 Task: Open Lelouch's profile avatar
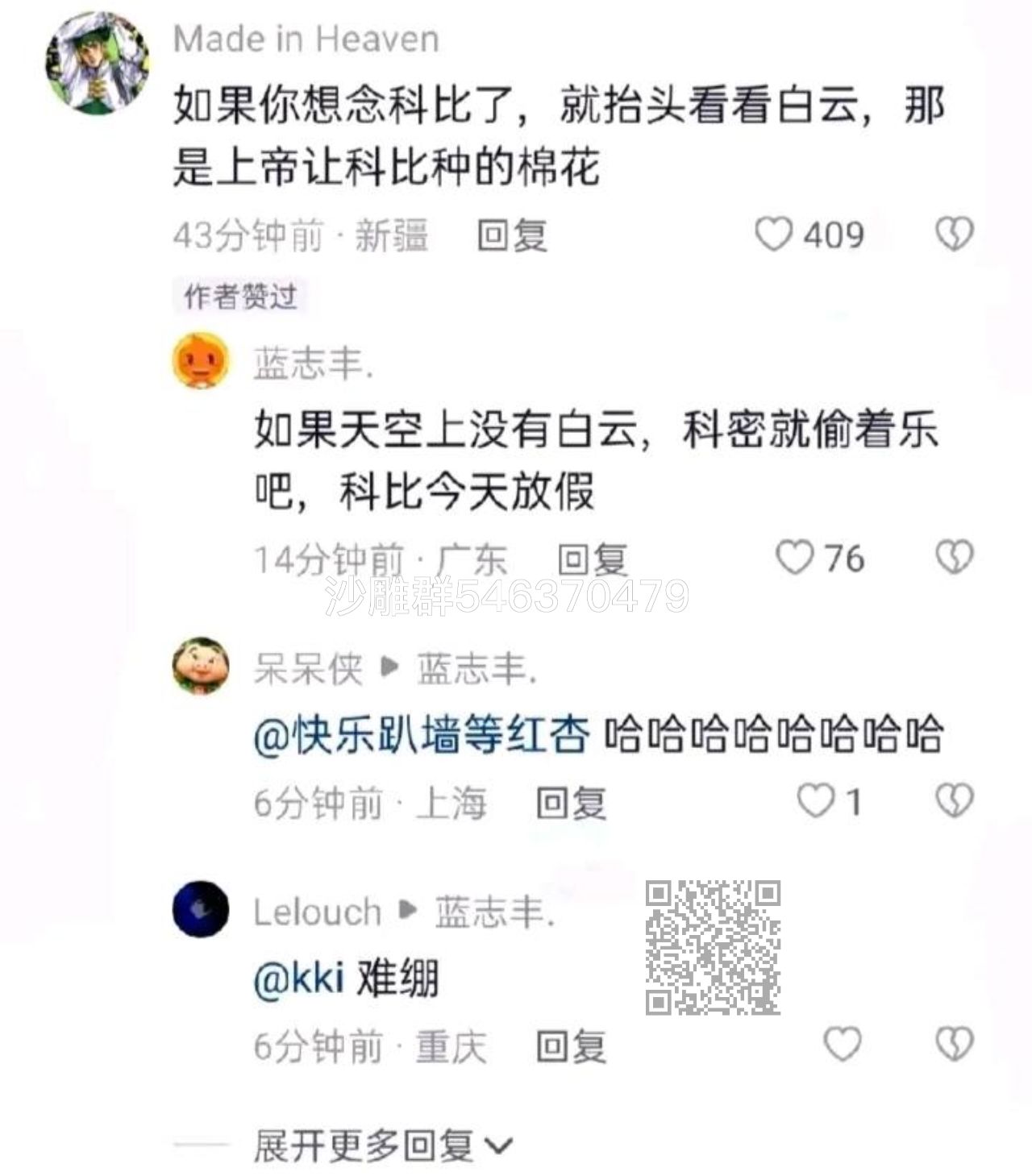coord(201,909)
